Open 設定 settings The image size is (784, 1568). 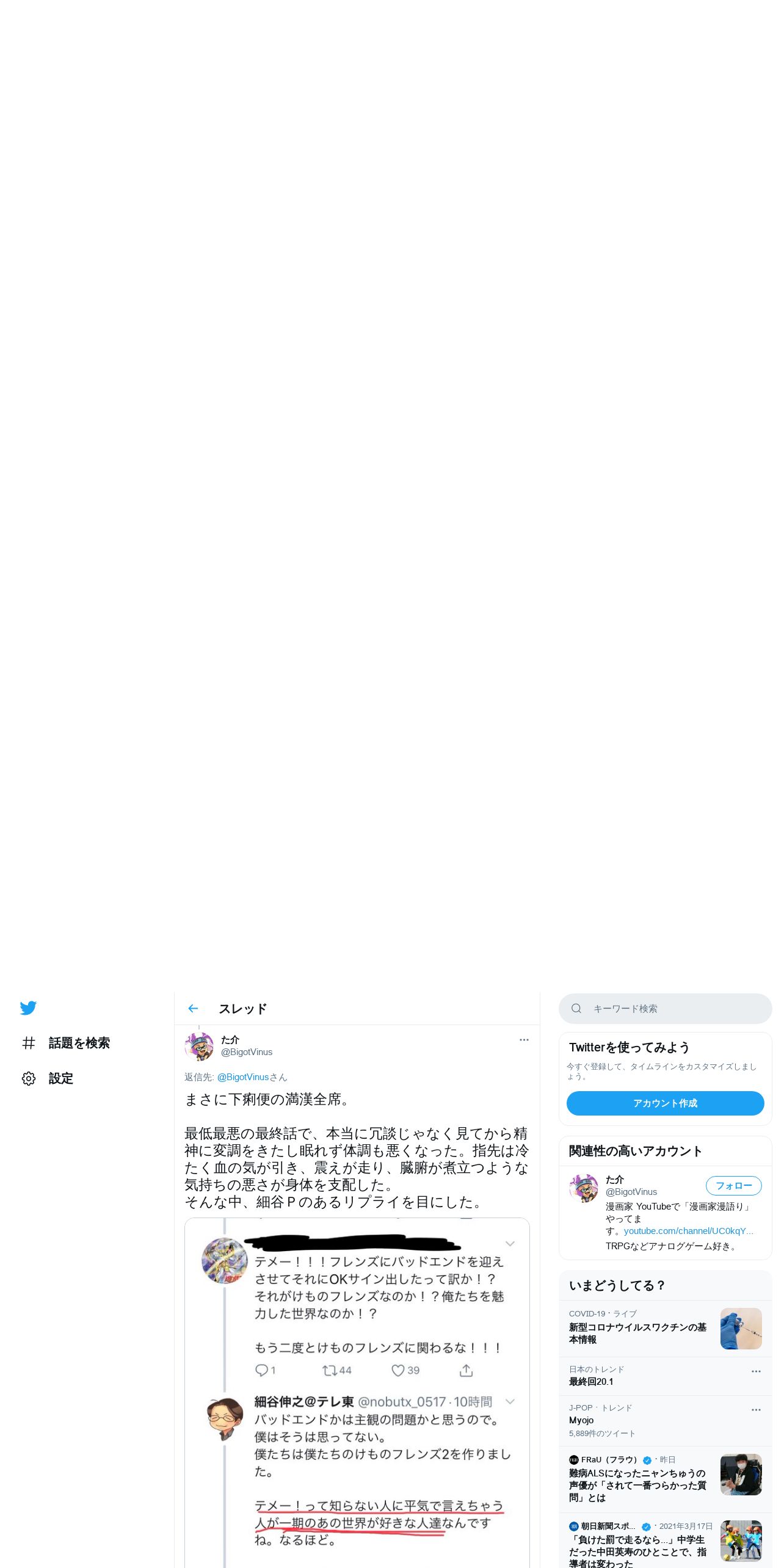coord(48,1078)
